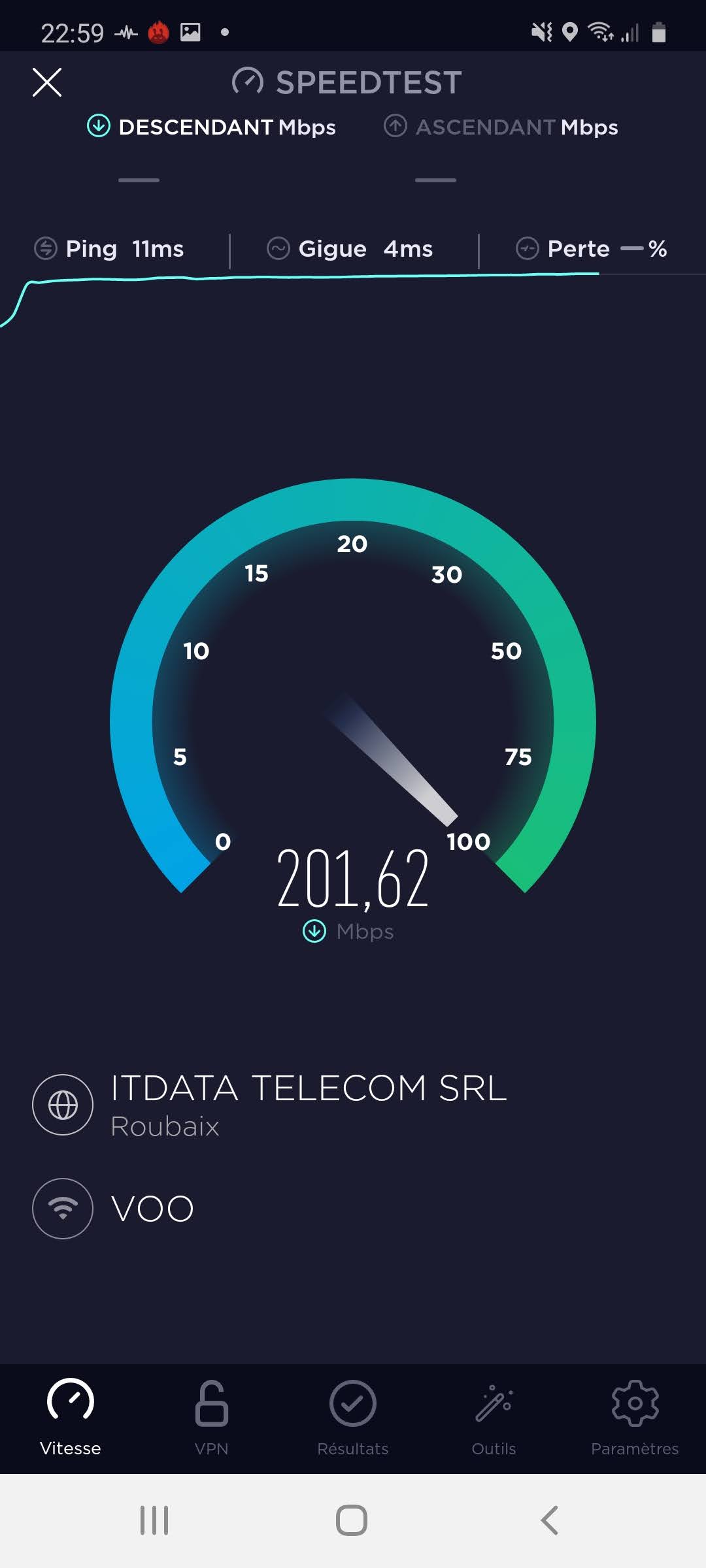
Task: Select the ITDATA TELECOM SRL server row
Action: click(x=307, y=1104)
